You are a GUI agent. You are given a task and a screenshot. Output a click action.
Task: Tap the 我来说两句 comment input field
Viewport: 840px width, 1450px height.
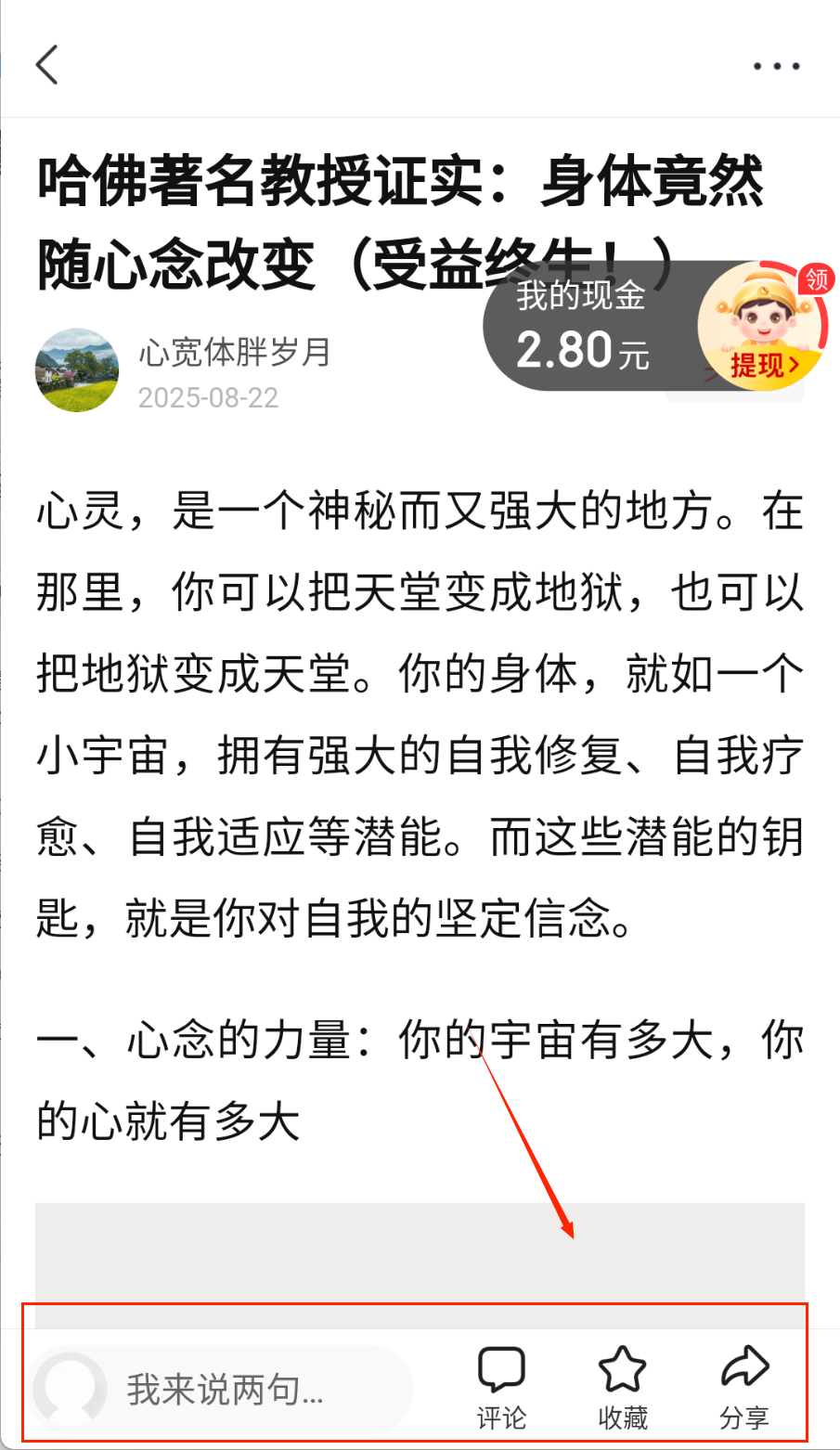pos(223,1390)
